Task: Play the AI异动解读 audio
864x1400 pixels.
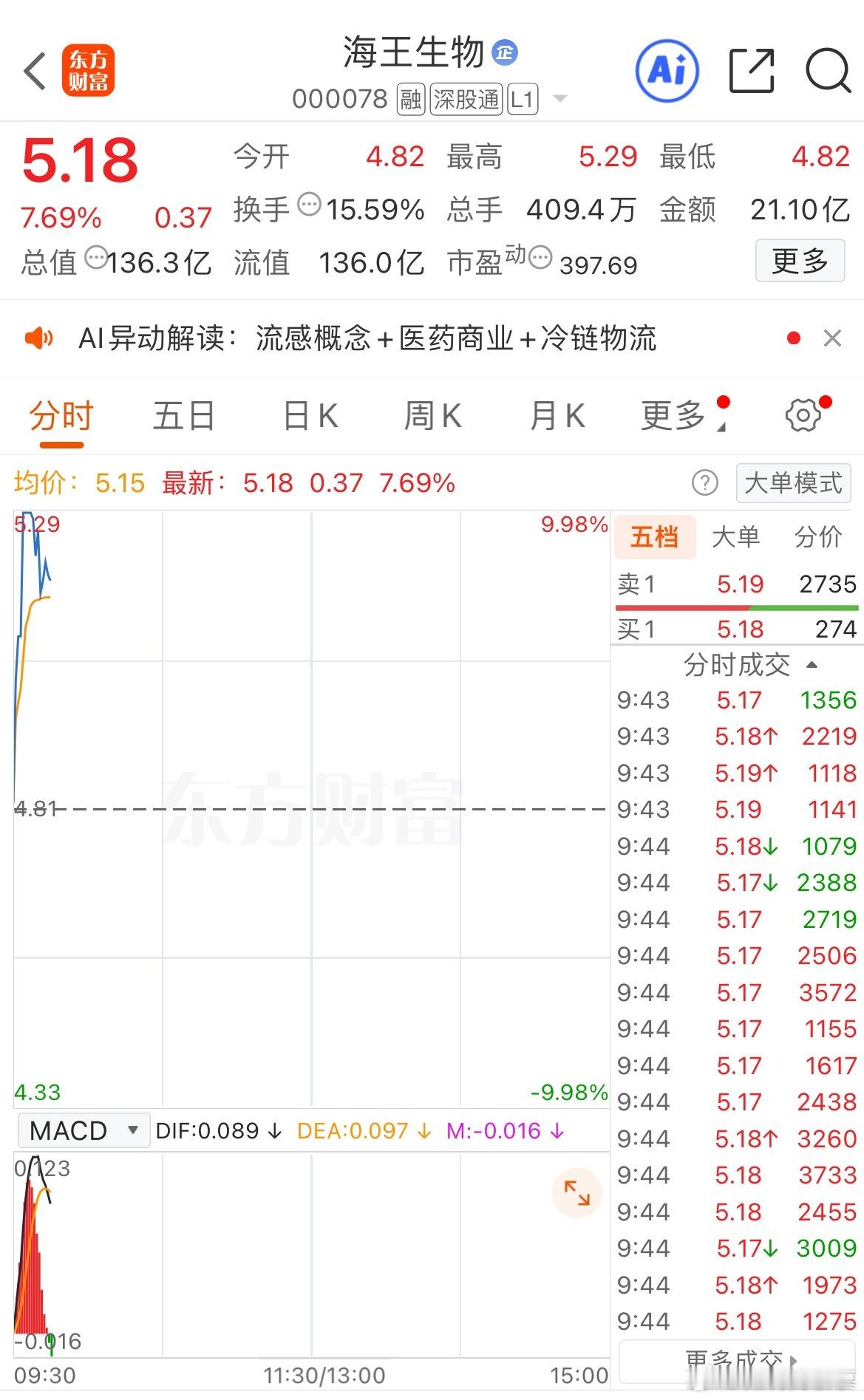Action: [x=41, y=338]
